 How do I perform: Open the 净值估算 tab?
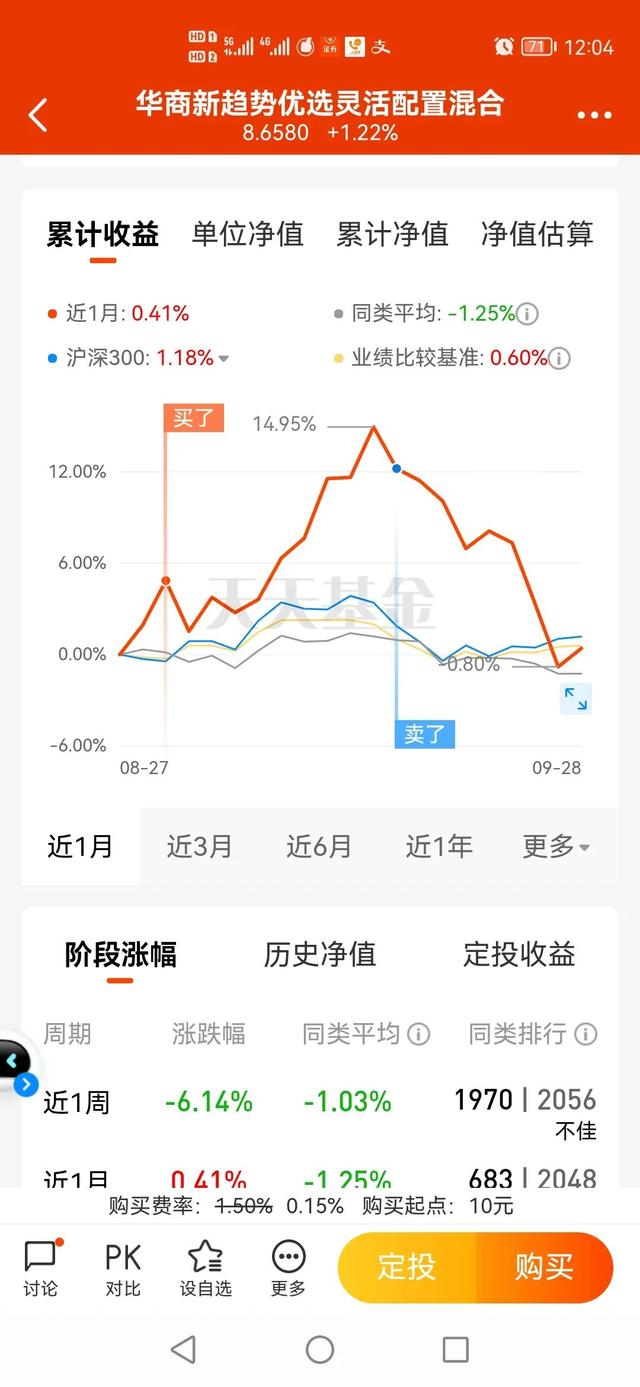point(537,234)
